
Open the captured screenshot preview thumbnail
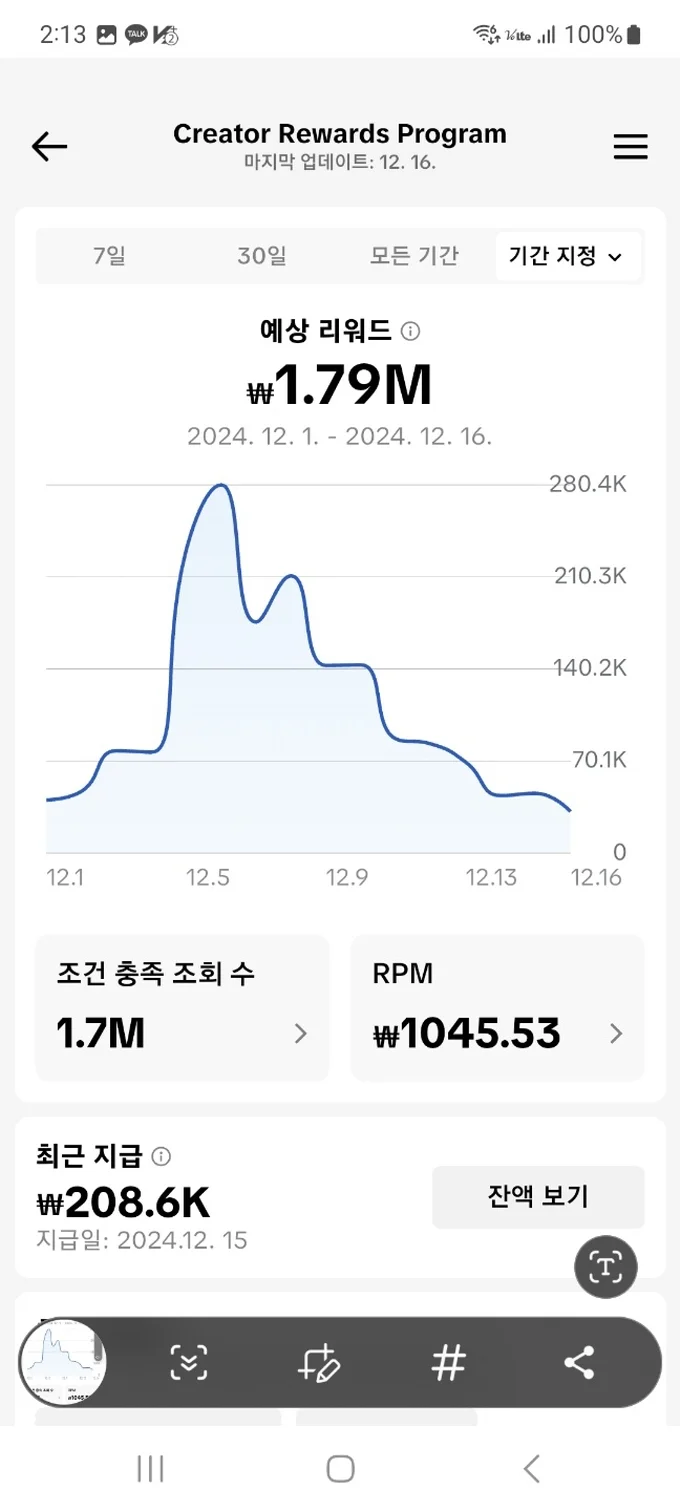(x=63, y=1362)
